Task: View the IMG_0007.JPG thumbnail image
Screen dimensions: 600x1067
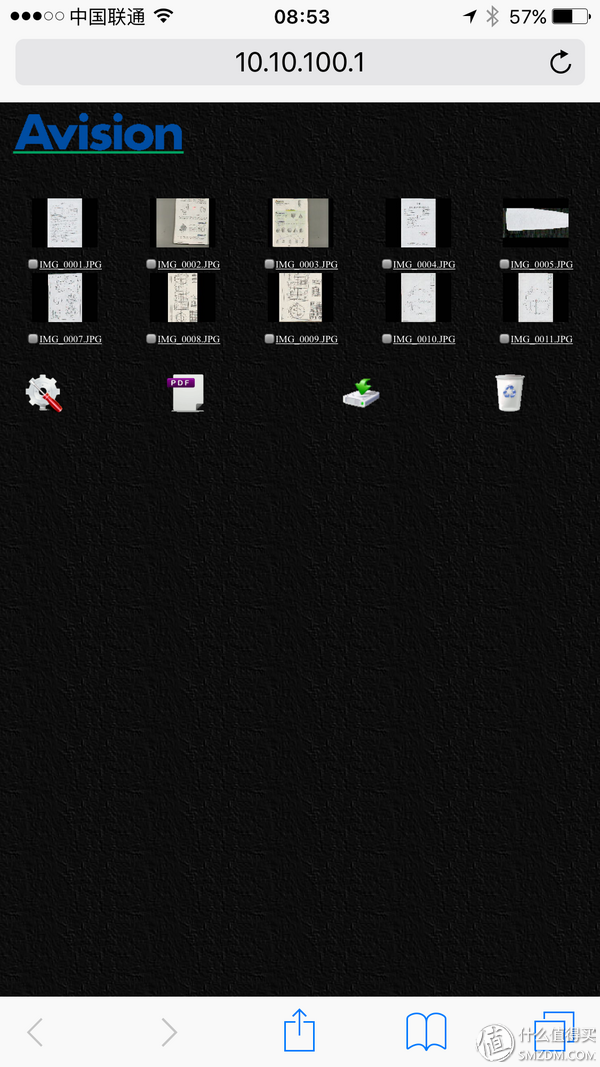Action: [x=64, y=297]
